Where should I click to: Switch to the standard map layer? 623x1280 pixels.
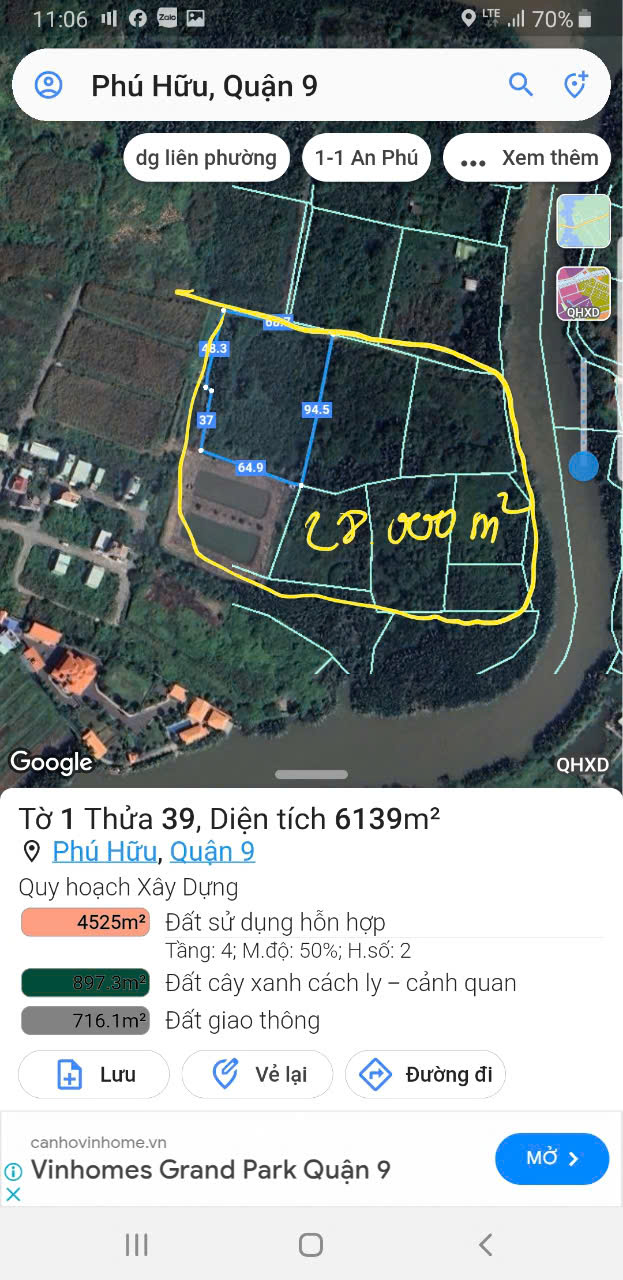(x=583, y=221)
